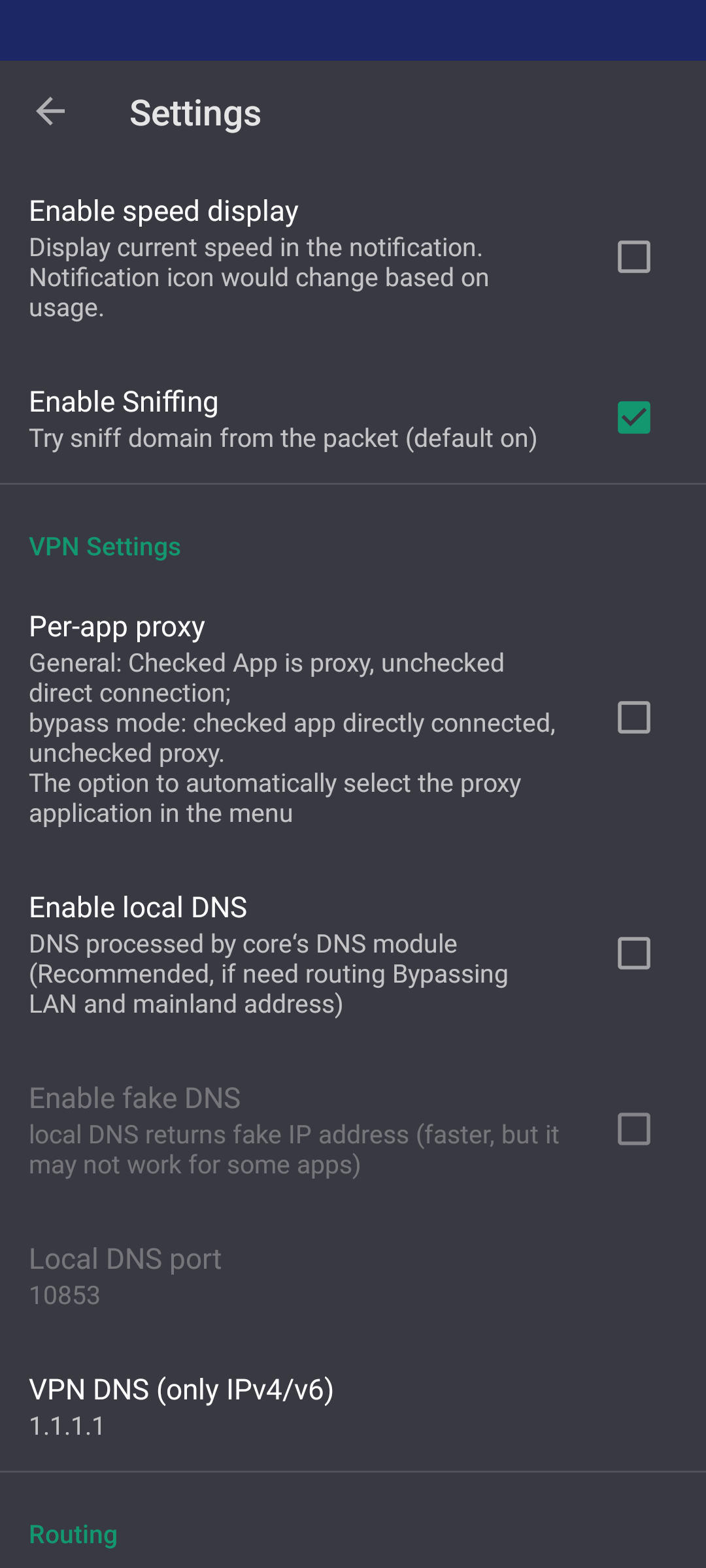This screenshot has height=1568, width=706.
Task: Click the checked Sniffing checkbox icon
Action: pos(633,418)
